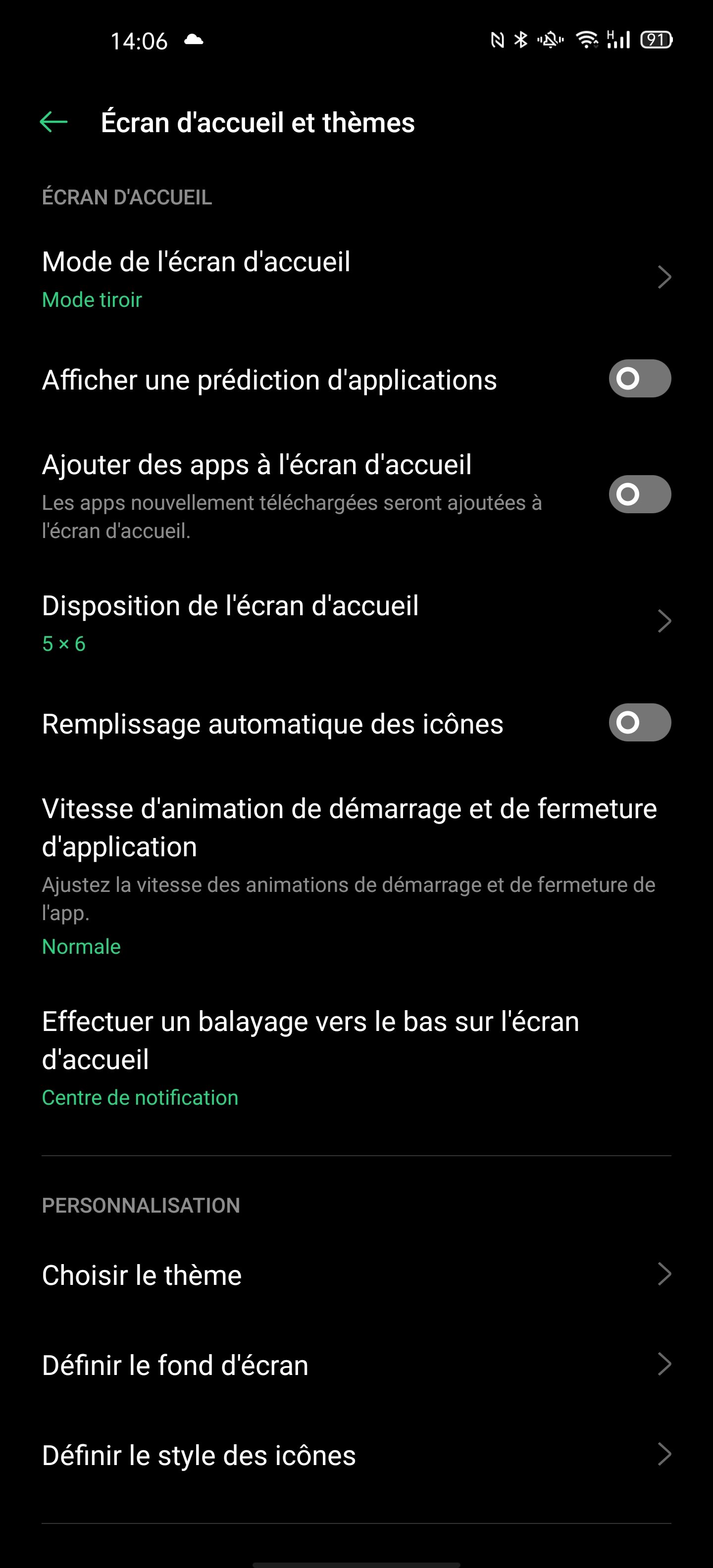Open Mode de l'écran d'accueil setting
Viewport: 713px width, 1568px height.
[x=356, y=278]
